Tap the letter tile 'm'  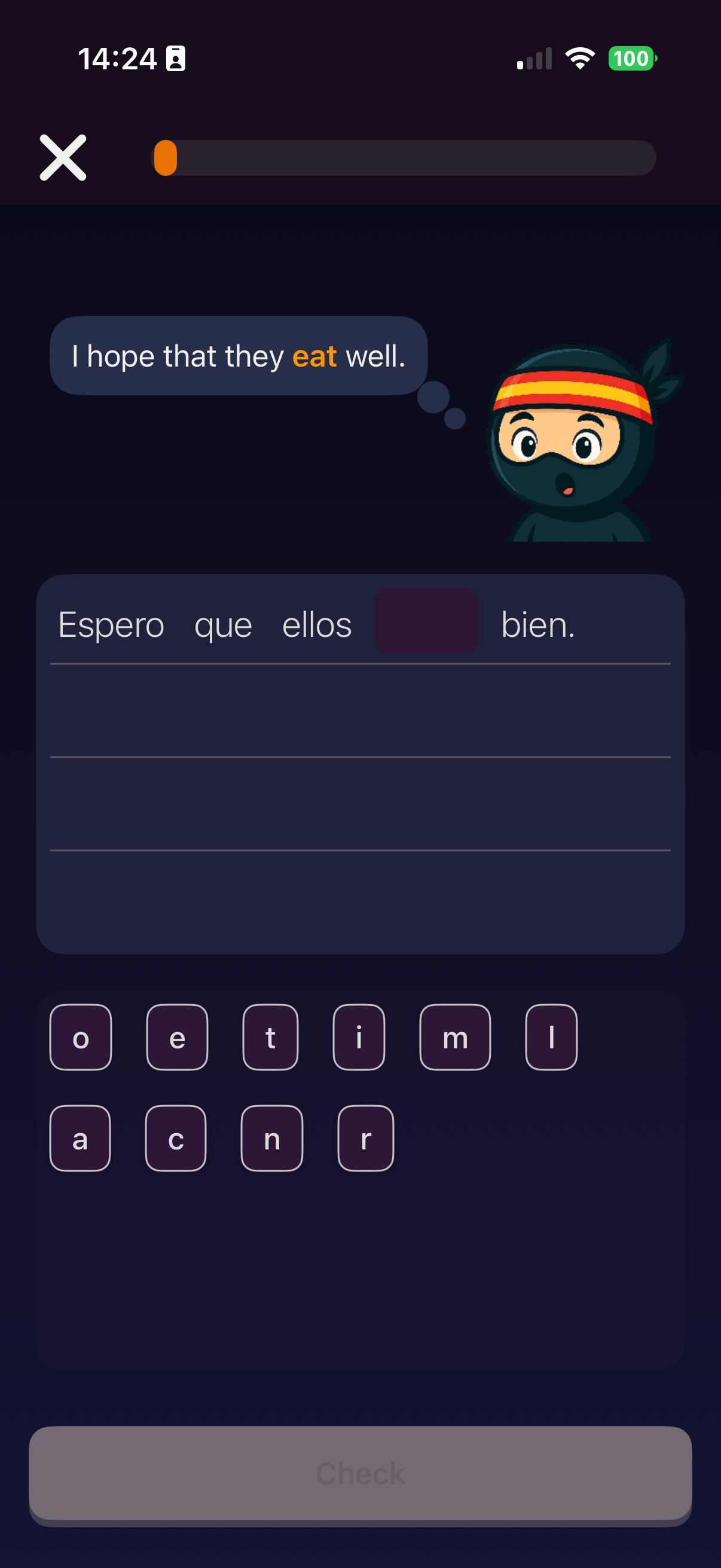[x=454, y=1038]
